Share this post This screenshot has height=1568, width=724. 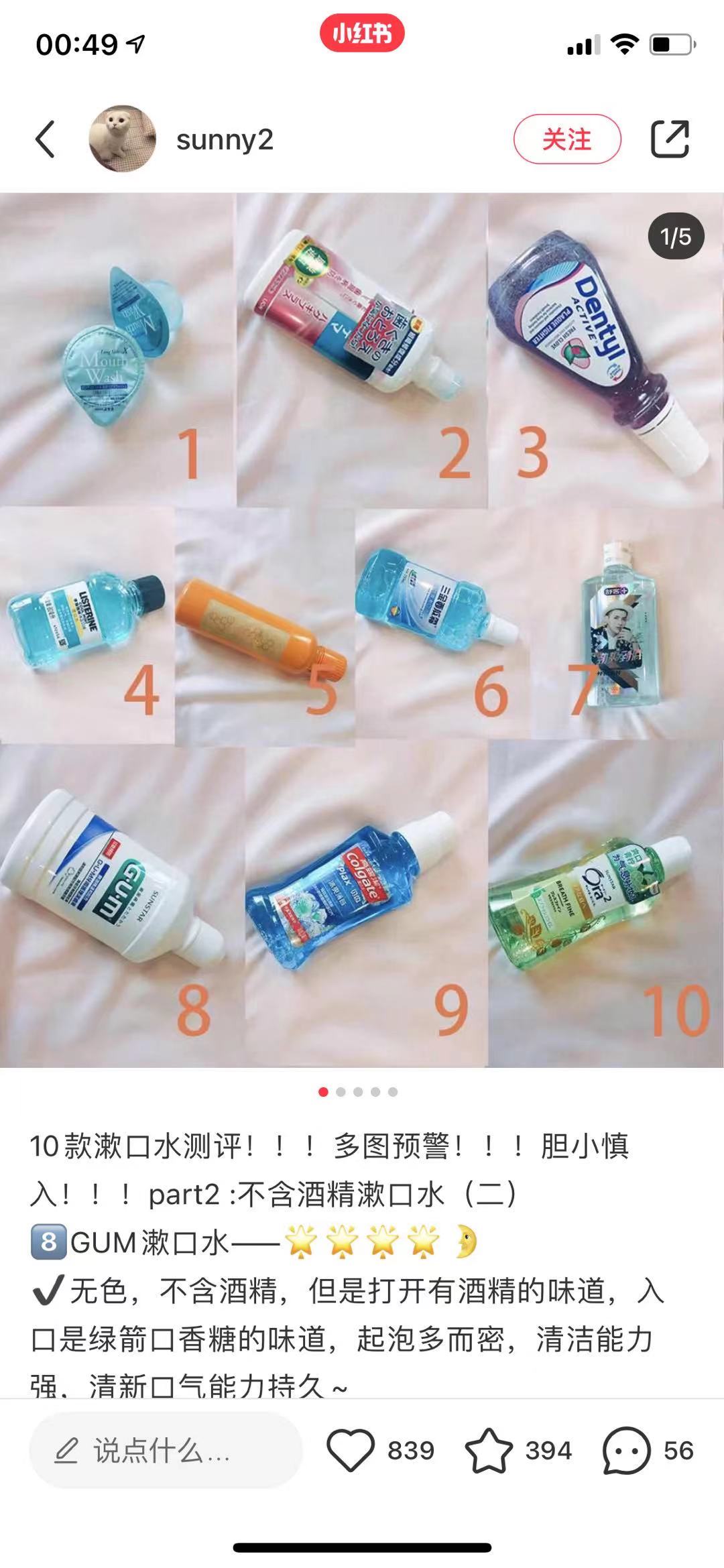pyautogui.click(x=670, y=139)
